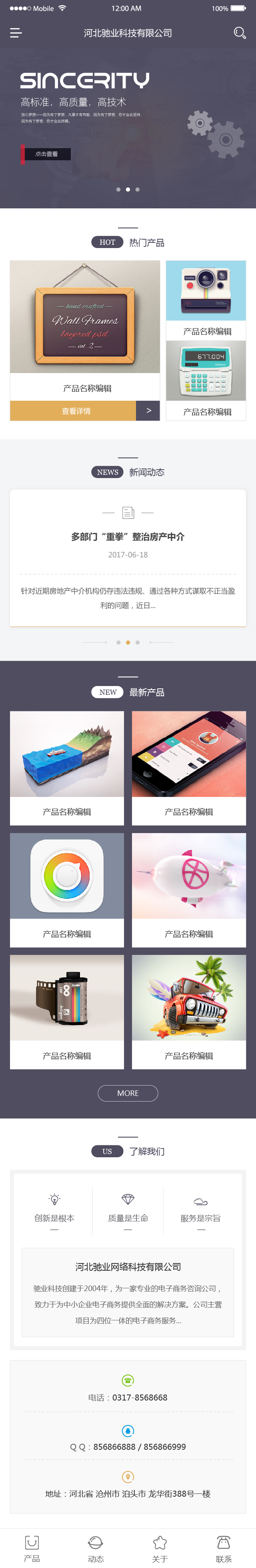
Task: Open the calculator product card
Action: click(206, 380)
